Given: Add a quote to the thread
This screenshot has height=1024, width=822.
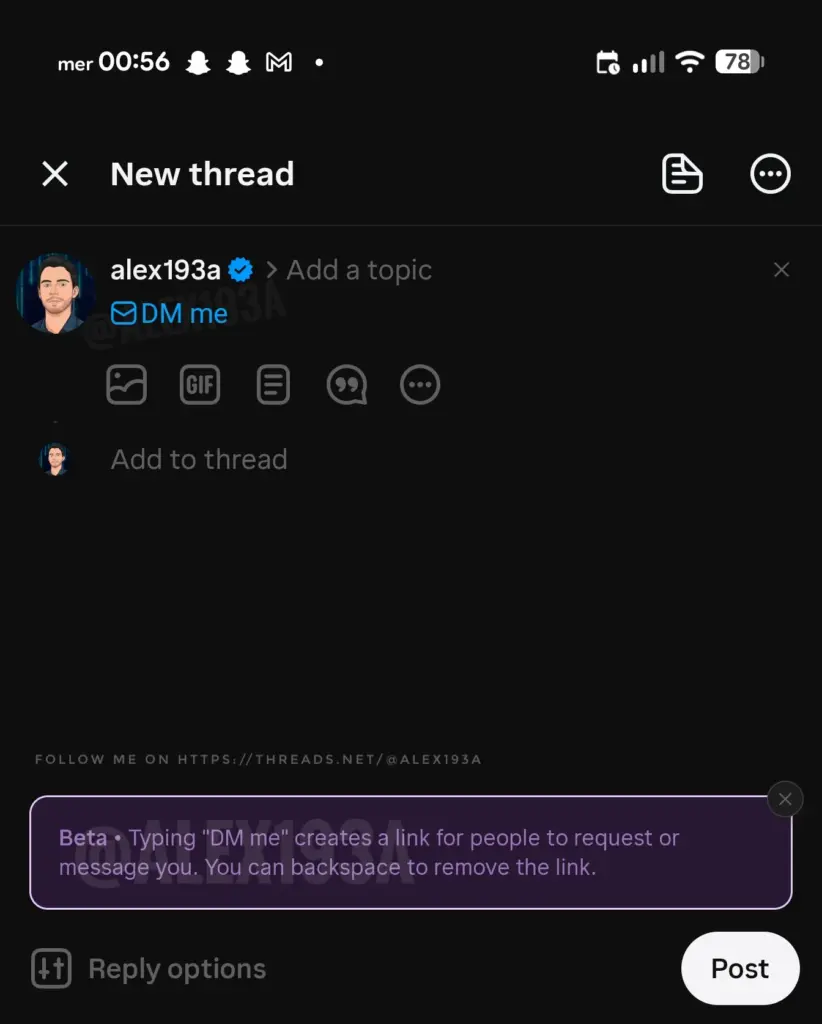Looking at the screenshot, I should point(346,384).
